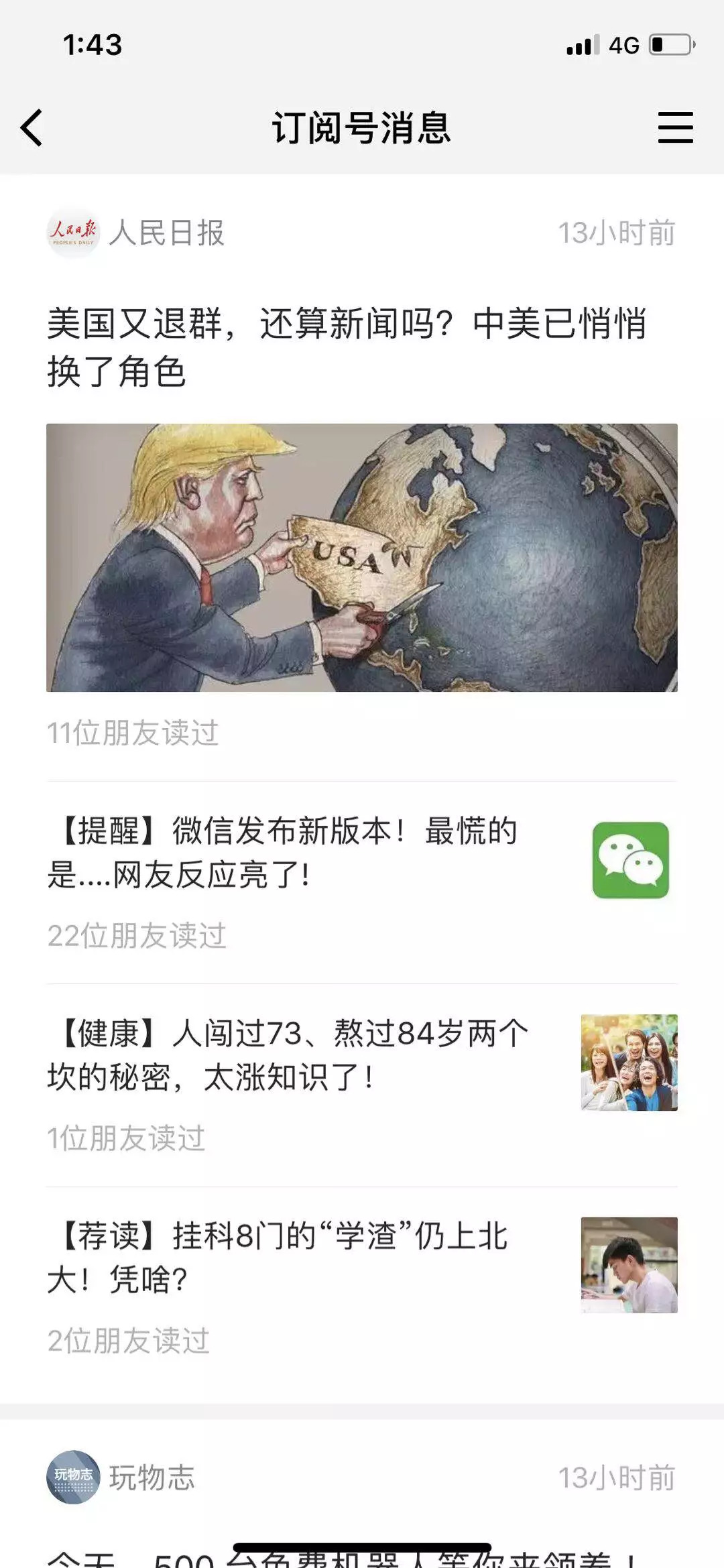Viewport: 724px width, 1568px height.
Task: Open the subscription list menu icon
Action: pyautogui.click(x=675, y=127)
